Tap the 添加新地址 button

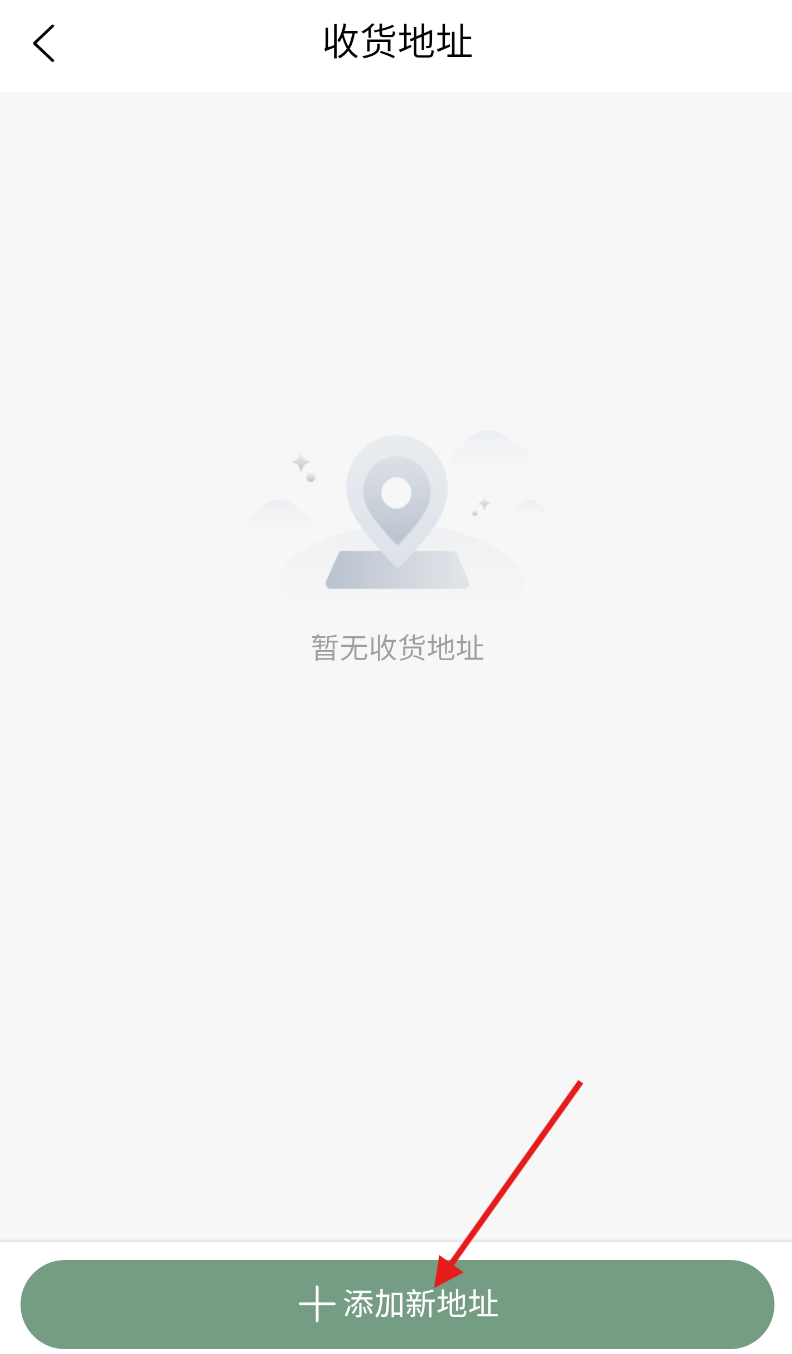[x=397, y=1304]
